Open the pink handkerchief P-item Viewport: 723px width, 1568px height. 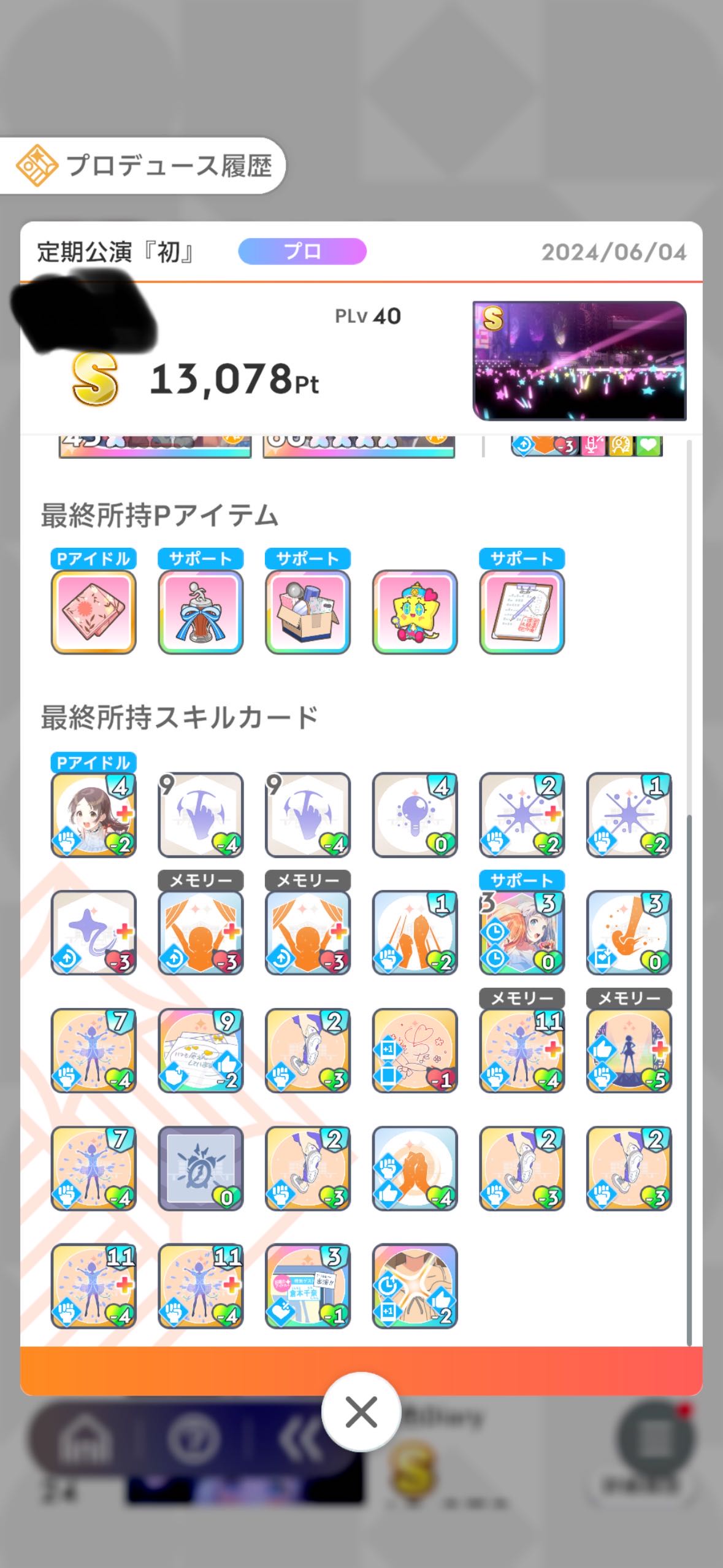click(x=93, y=612)
